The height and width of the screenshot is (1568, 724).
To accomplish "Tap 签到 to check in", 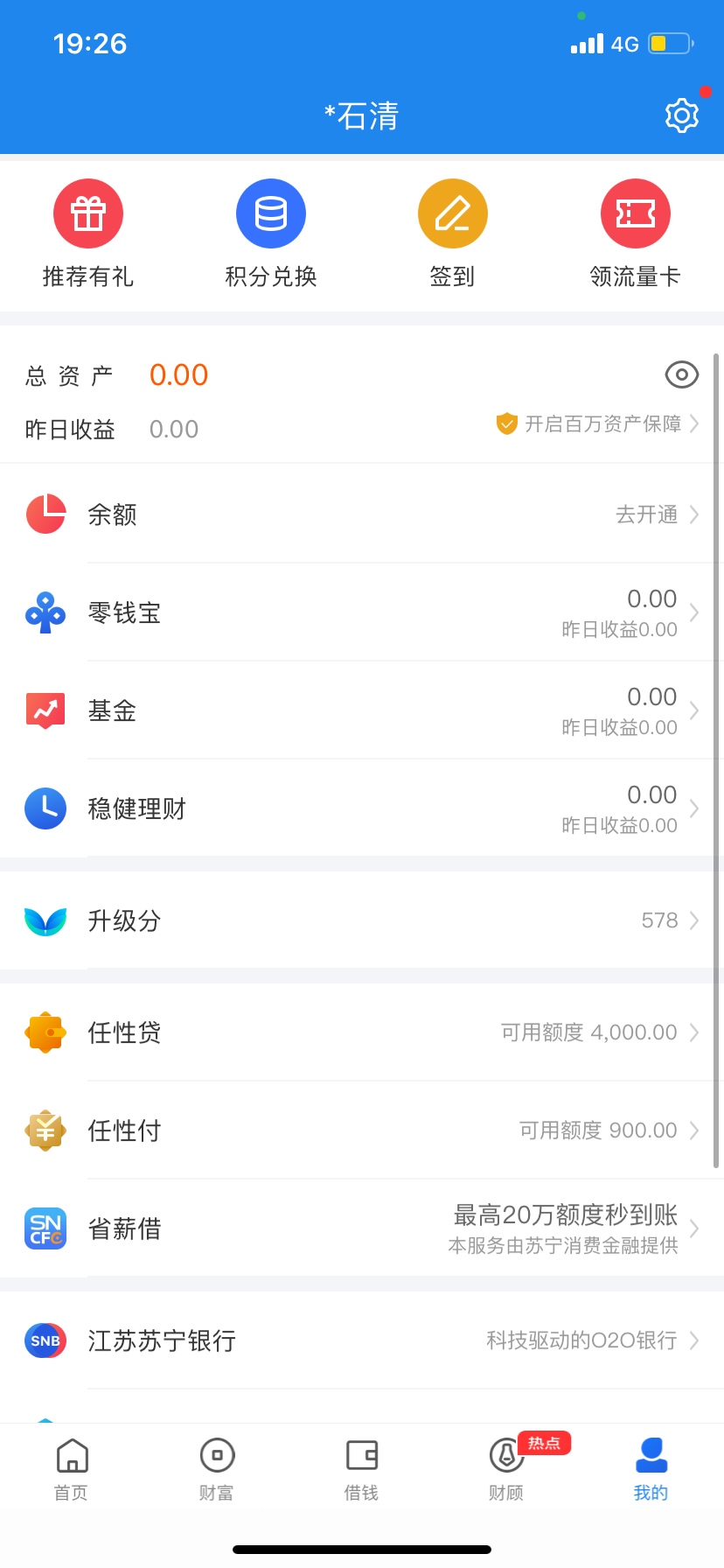I will 452,234.
